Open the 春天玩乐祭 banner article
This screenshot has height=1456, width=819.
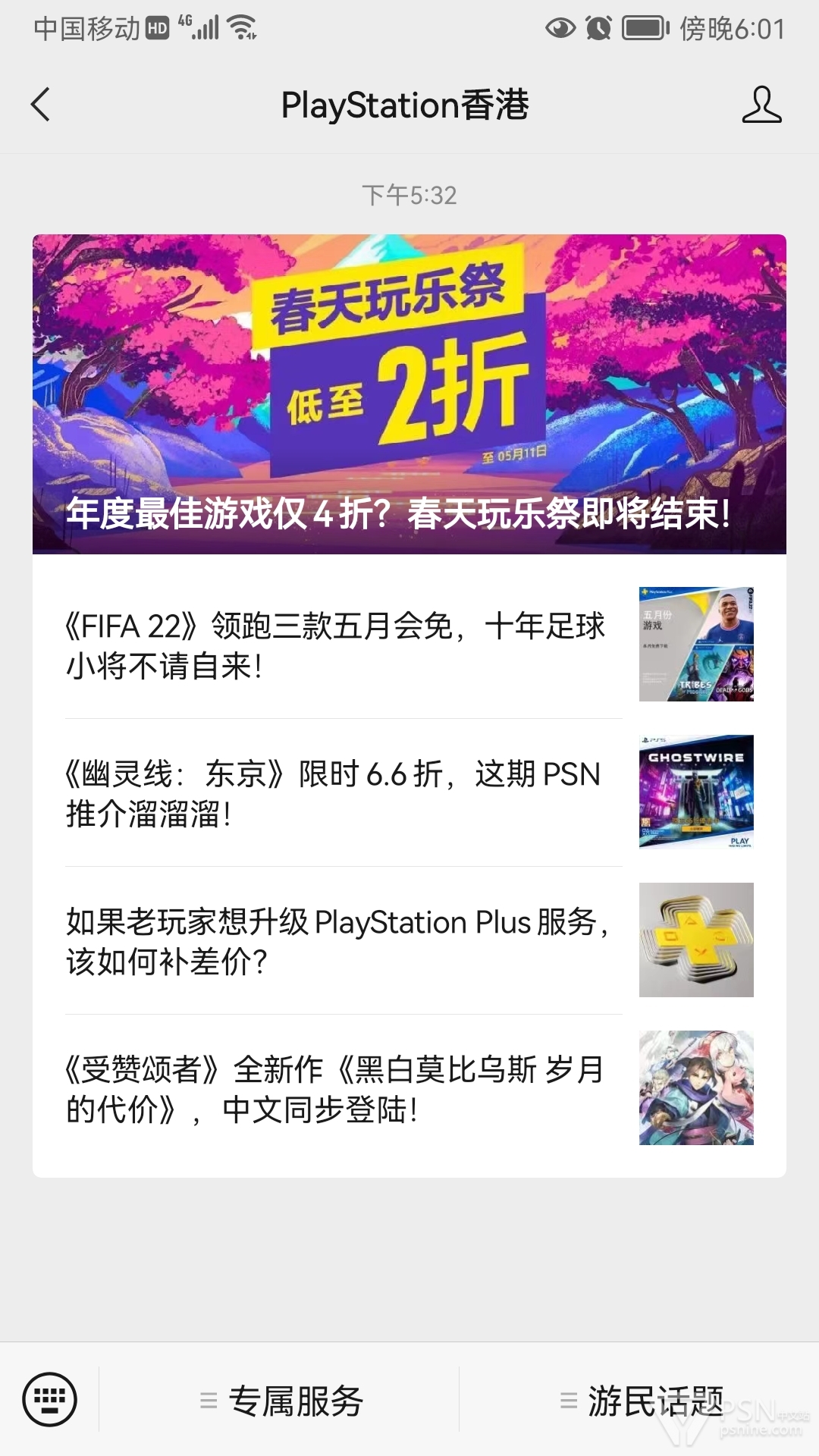point(409,394)
